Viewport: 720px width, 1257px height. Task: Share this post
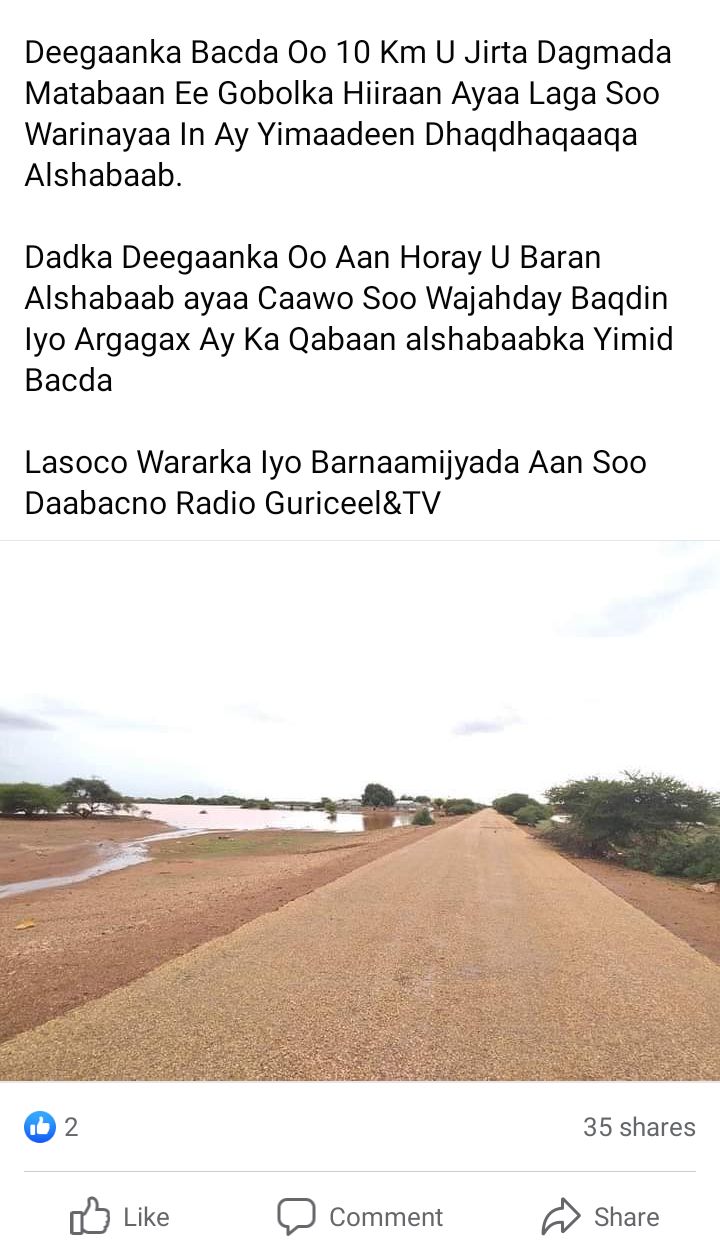click(x=601, y=1217)
